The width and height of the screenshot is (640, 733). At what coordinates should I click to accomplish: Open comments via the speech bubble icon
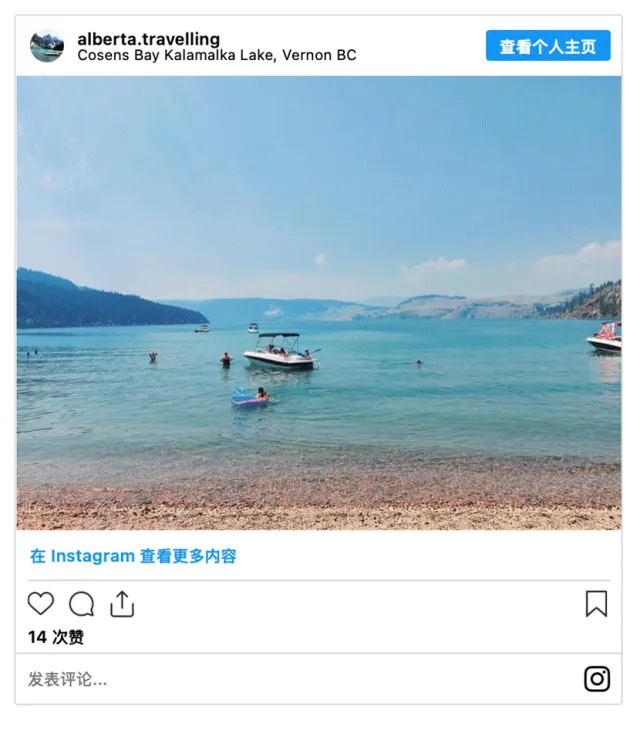click(81, 604)
